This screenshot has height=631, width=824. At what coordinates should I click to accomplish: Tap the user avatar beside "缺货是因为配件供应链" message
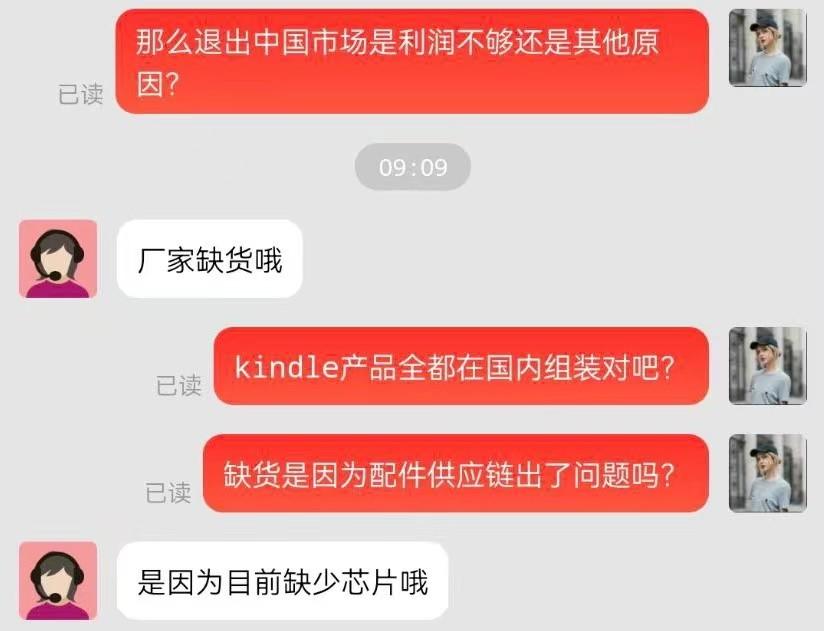(767, 473)
